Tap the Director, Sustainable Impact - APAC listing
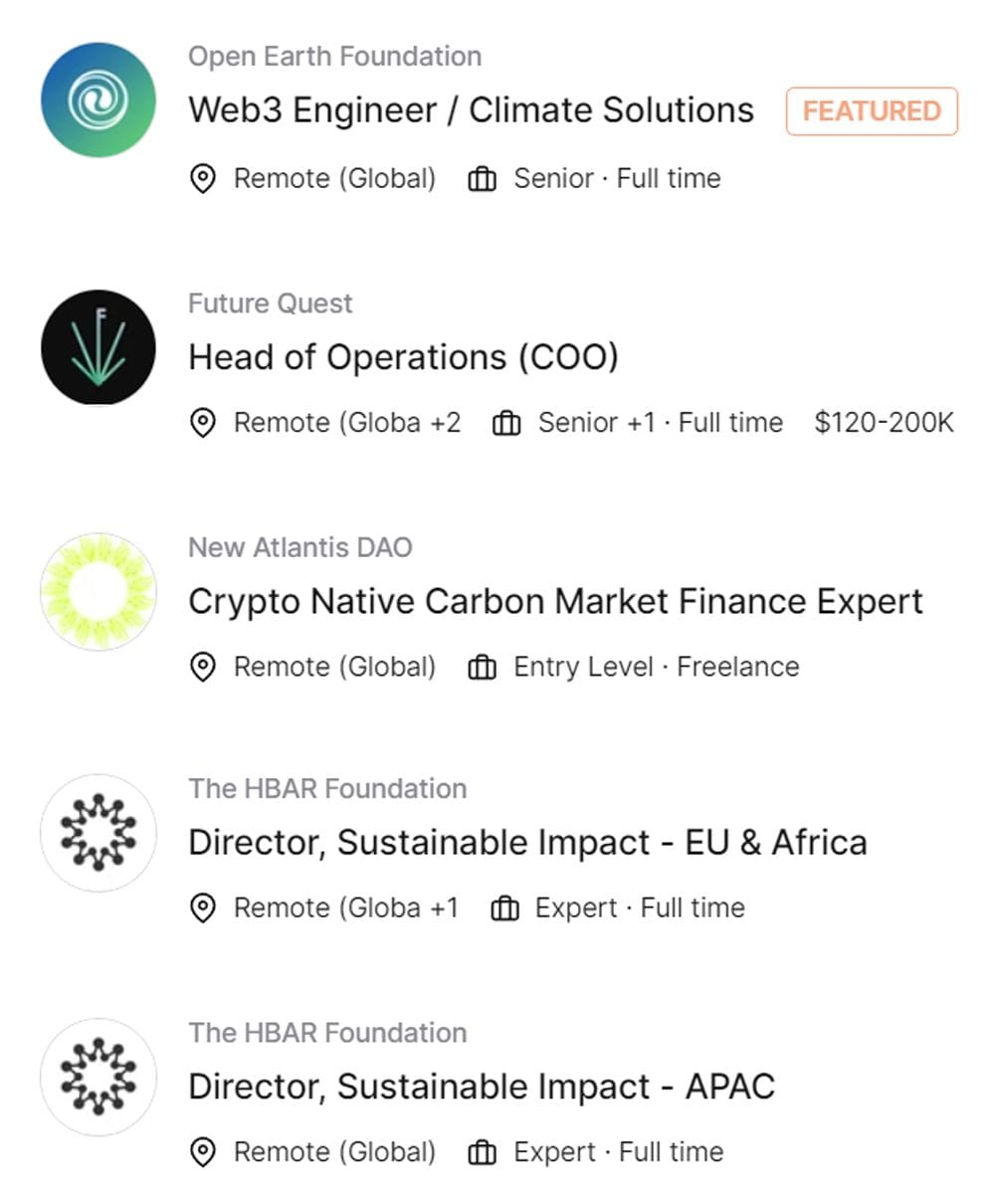The image size is (995, 1204). point(482,1087)
